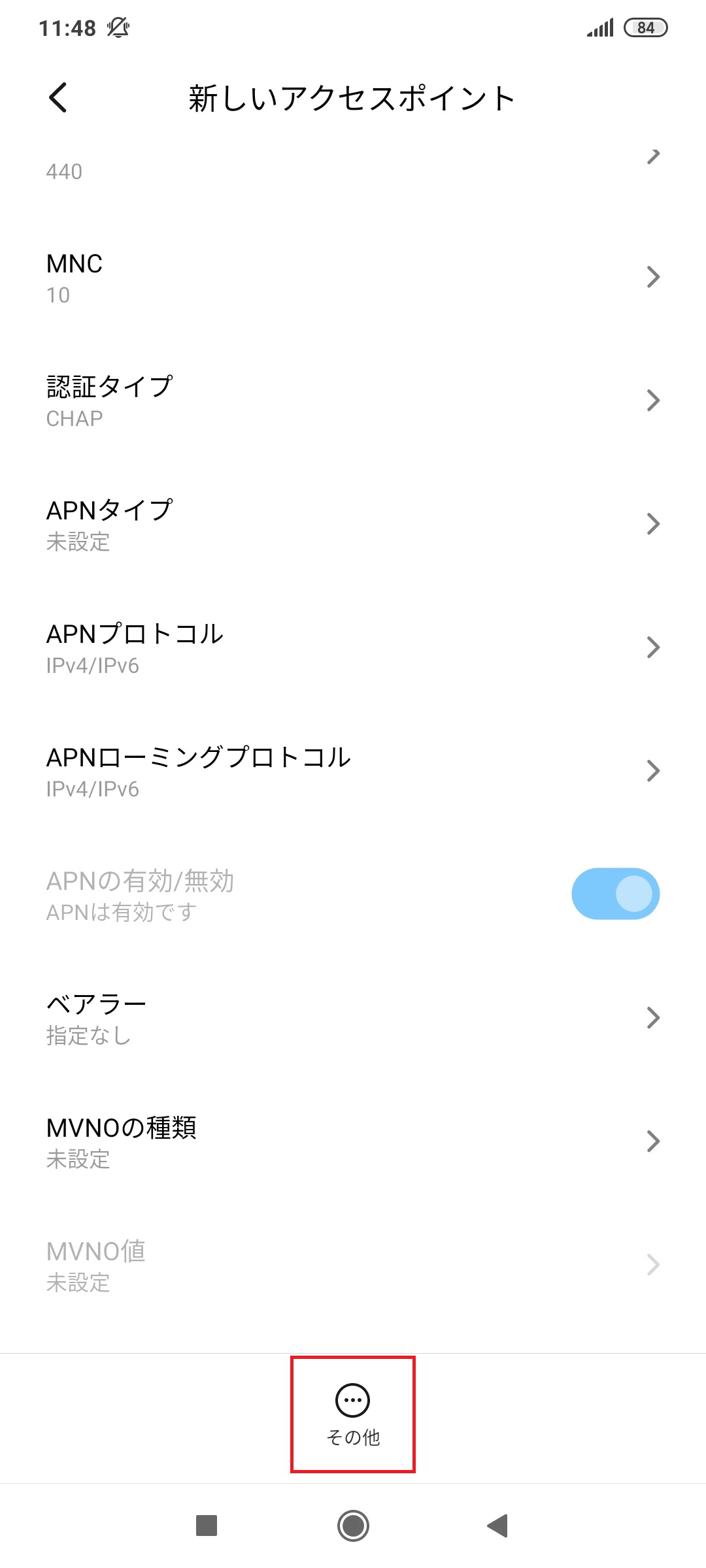Open the APNタイプ setting marked 未設定
Image resolution: width=706 pixels, height=1568 pixels.
click(x=353, y=523)
